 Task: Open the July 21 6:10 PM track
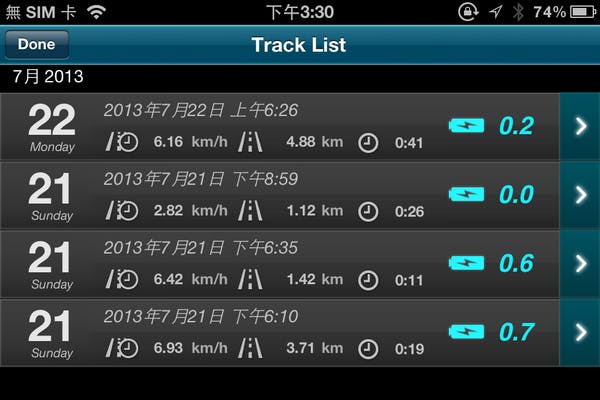(280, 332)
